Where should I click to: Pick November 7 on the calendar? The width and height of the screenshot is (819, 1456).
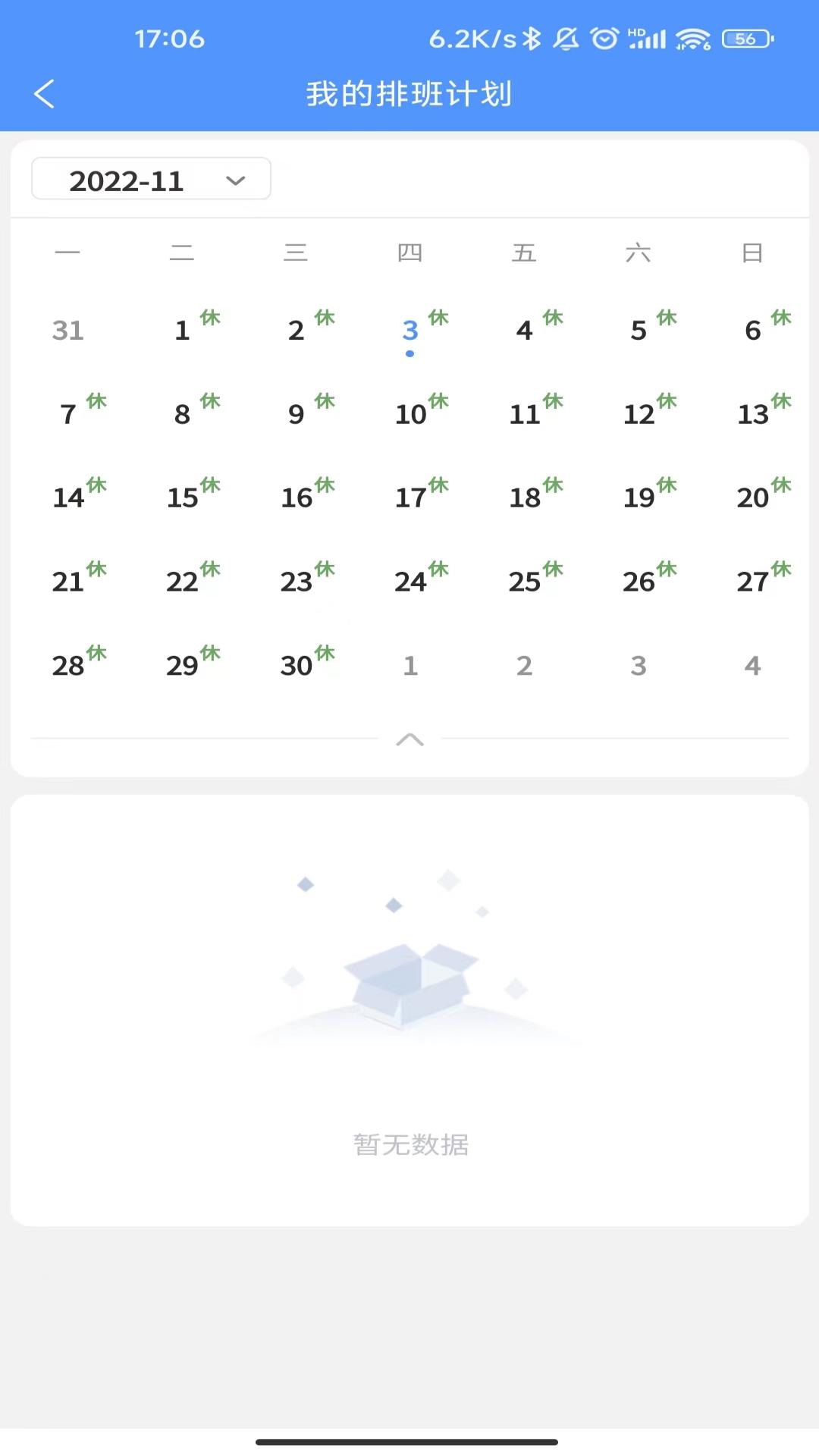click(x=67, y=414)
